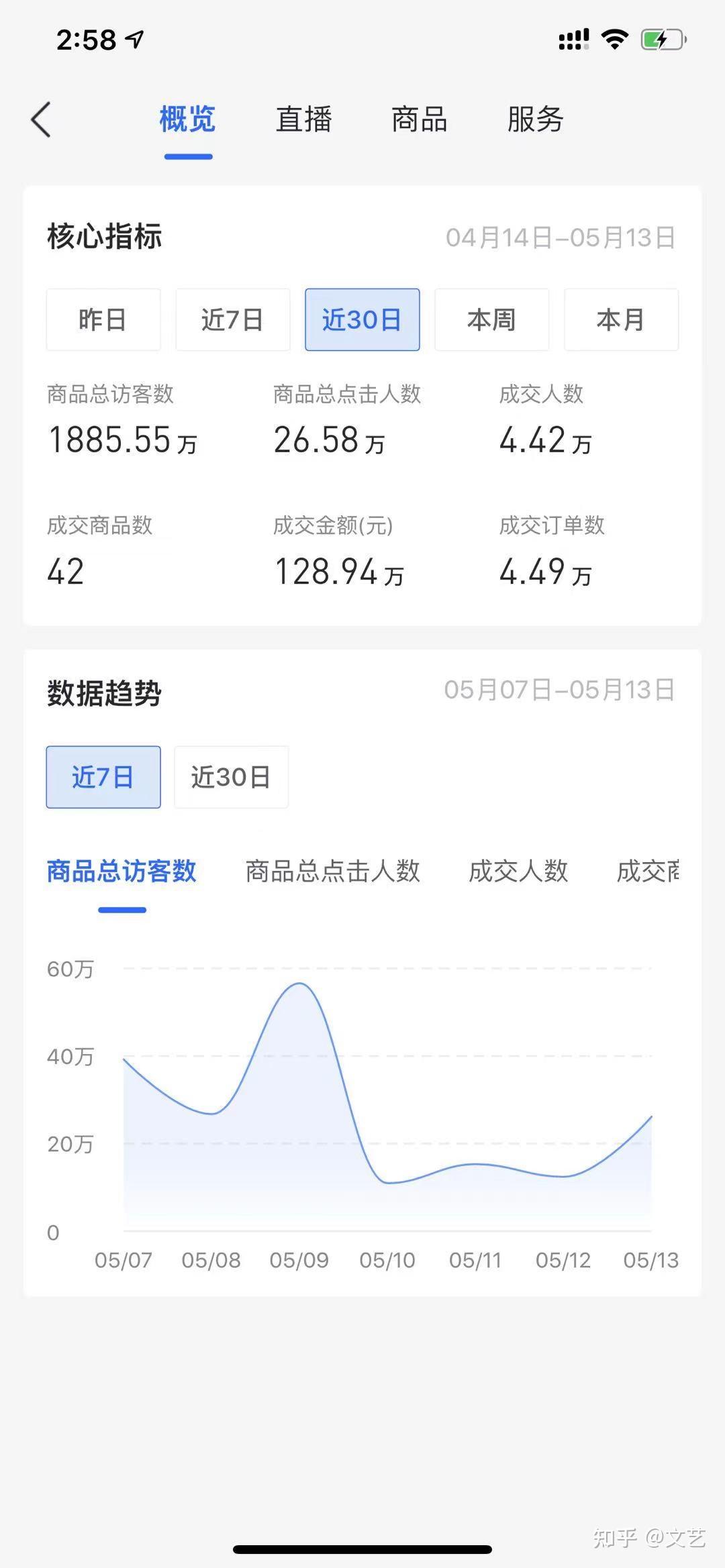Show the 商品总访客数 trend chart

click(122, 871)
